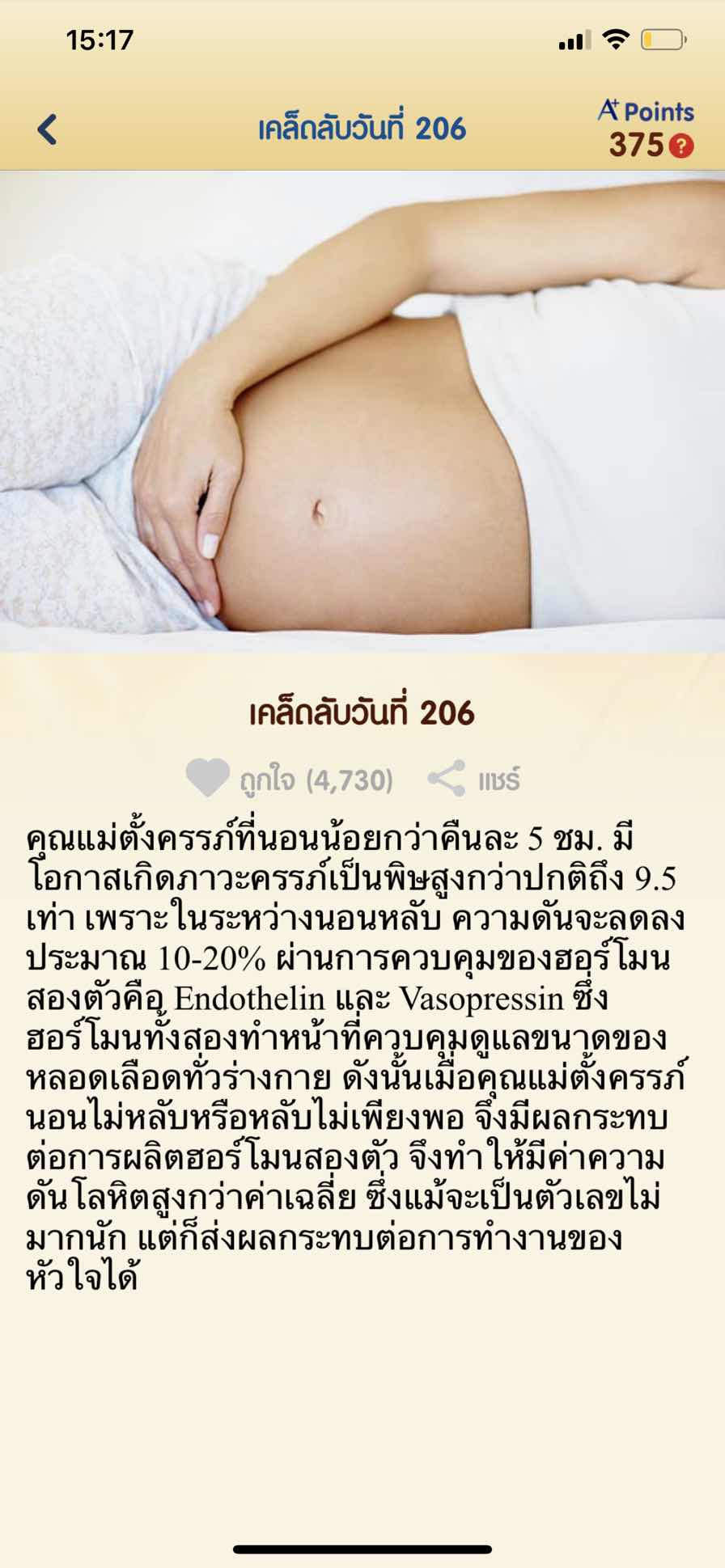725x1568 pixels.
Task: Like this tip with the heart button
Action: coord(208,779)
